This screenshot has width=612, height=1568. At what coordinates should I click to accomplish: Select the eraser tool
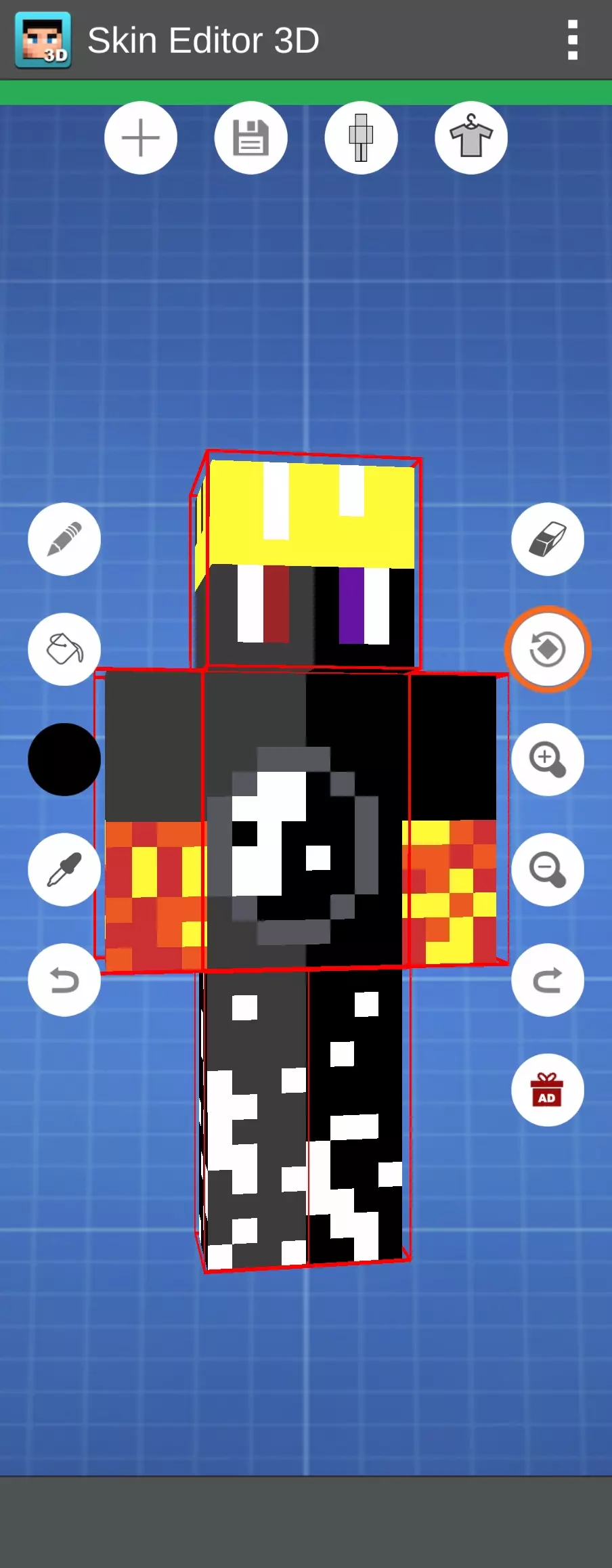[x=548, y=540]
